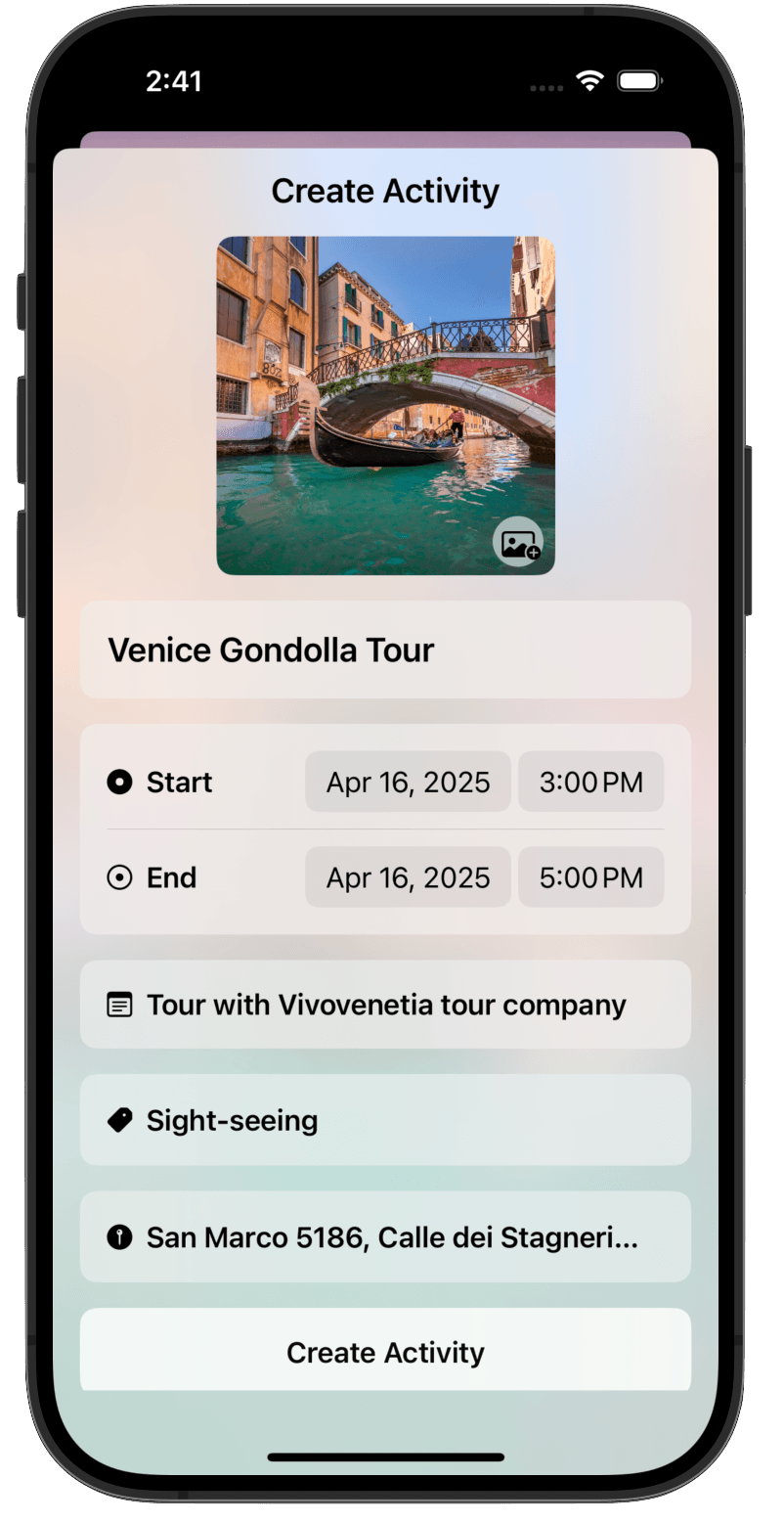Adjust the End time 5:00 PM

pyautogui.click(x=590, y=877)
